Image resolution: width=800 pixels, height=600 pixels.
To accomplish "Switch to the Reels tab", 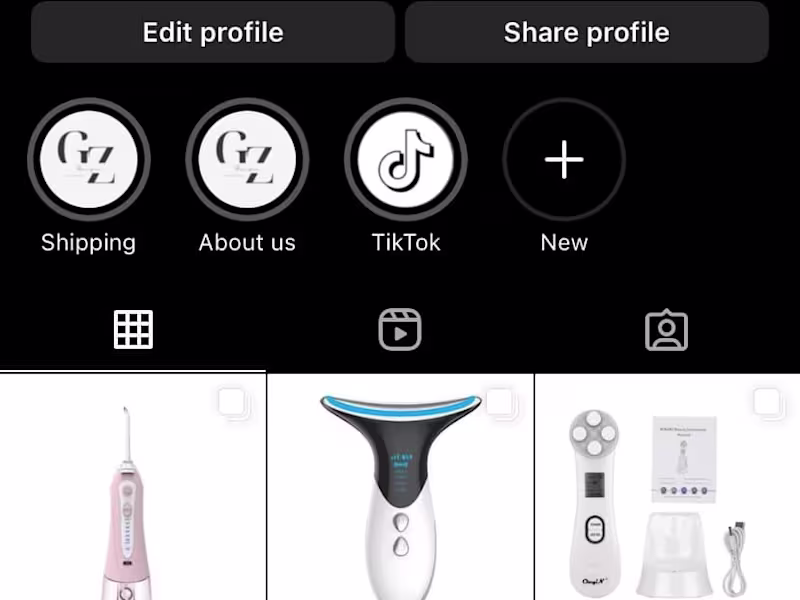I will coord(400,329).
